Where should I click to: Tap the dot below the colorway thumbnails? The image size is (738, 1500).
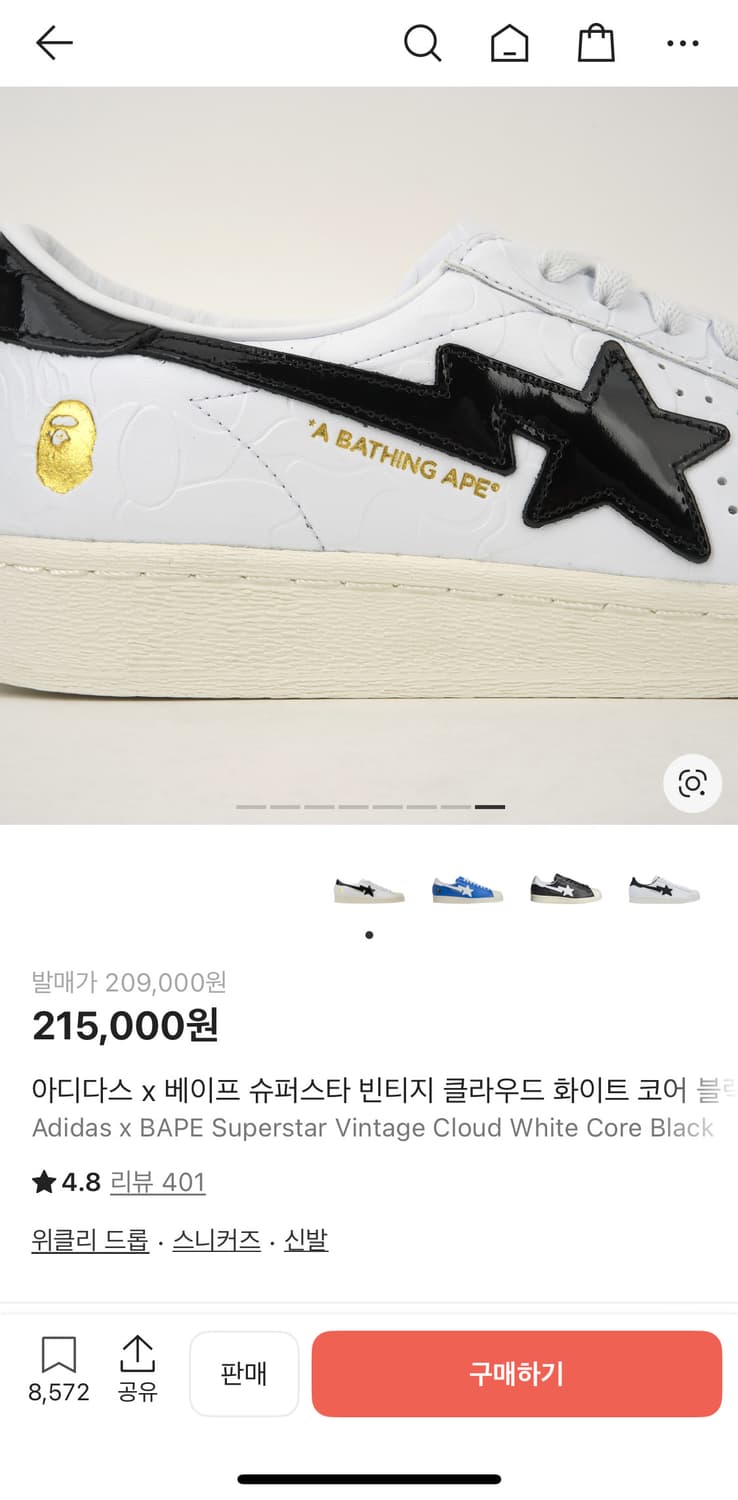click(x=369, y=934)
